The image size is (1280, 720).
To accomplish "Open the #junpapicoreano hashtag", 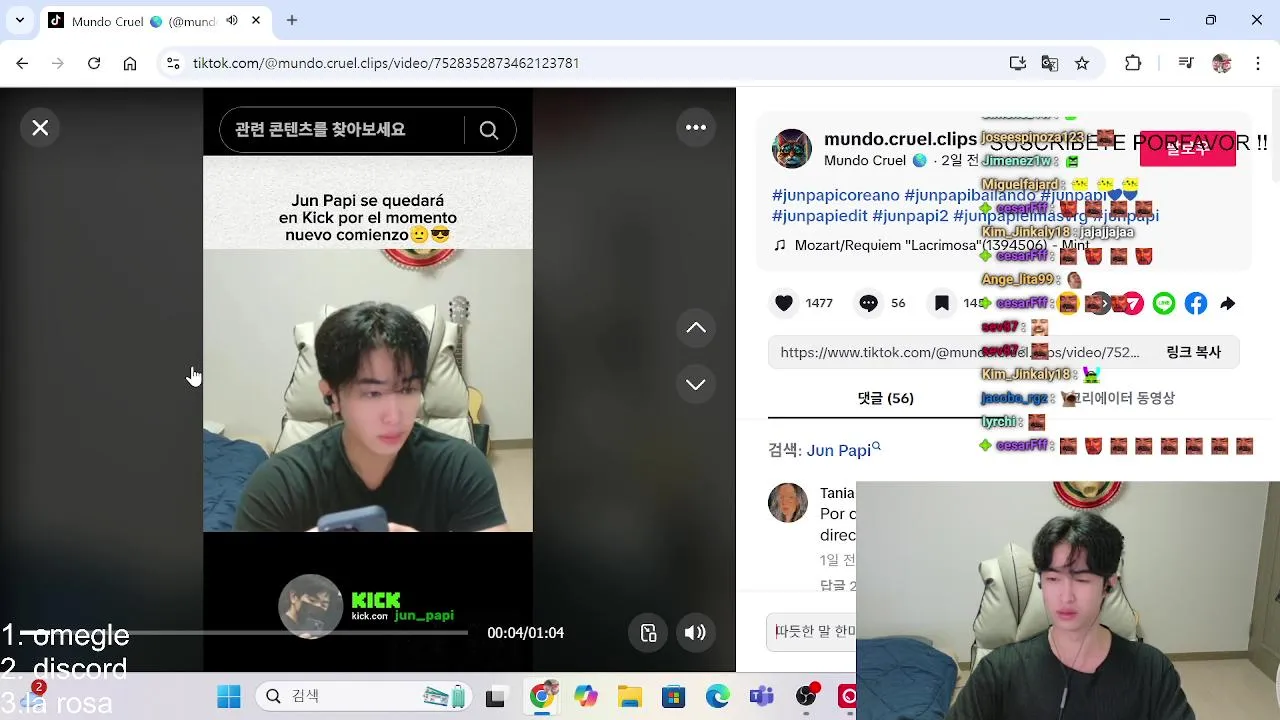I will [x=835, y=195].
